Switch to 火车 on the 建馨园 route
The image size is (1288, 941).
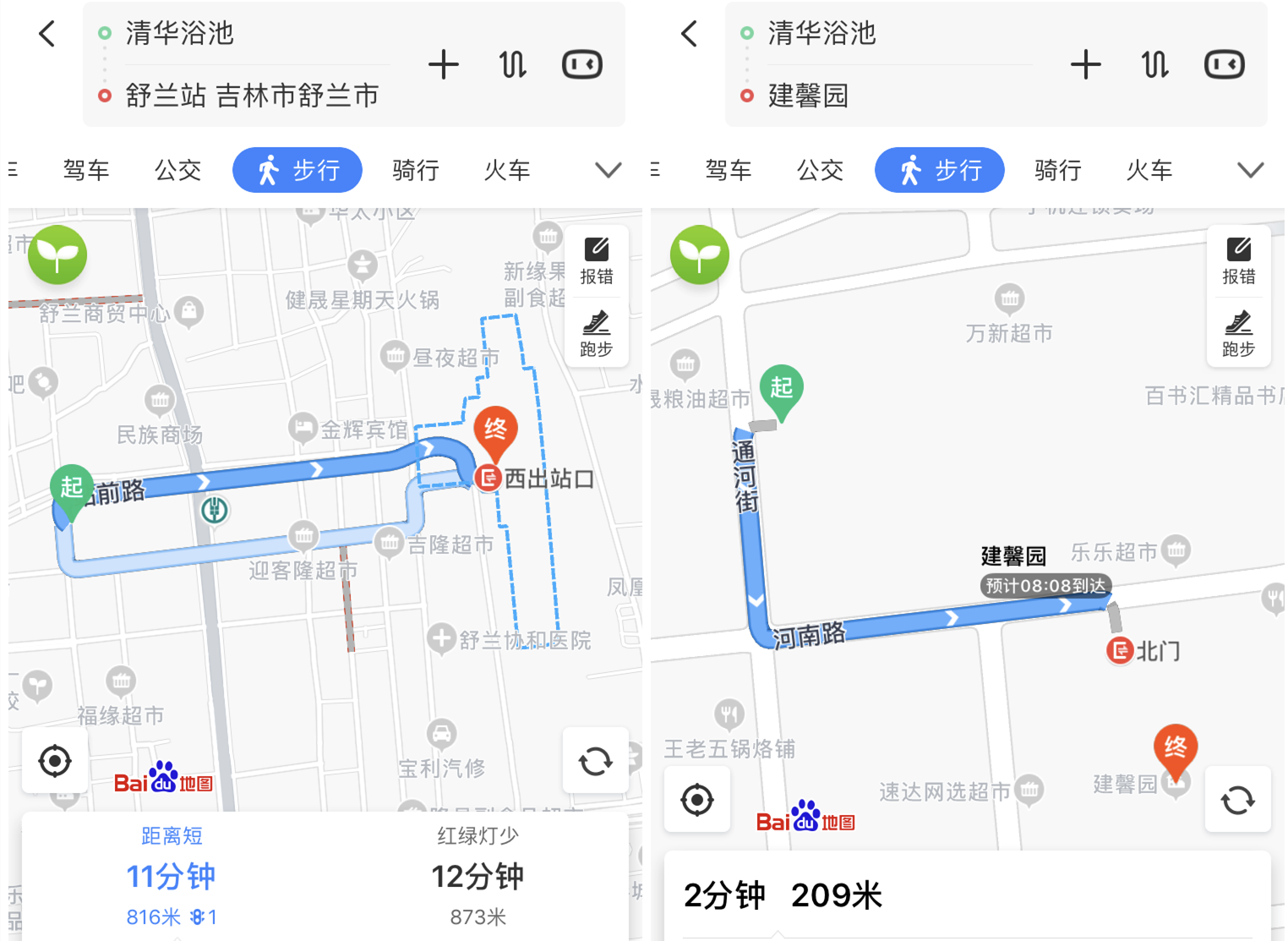coord(1149,170)
